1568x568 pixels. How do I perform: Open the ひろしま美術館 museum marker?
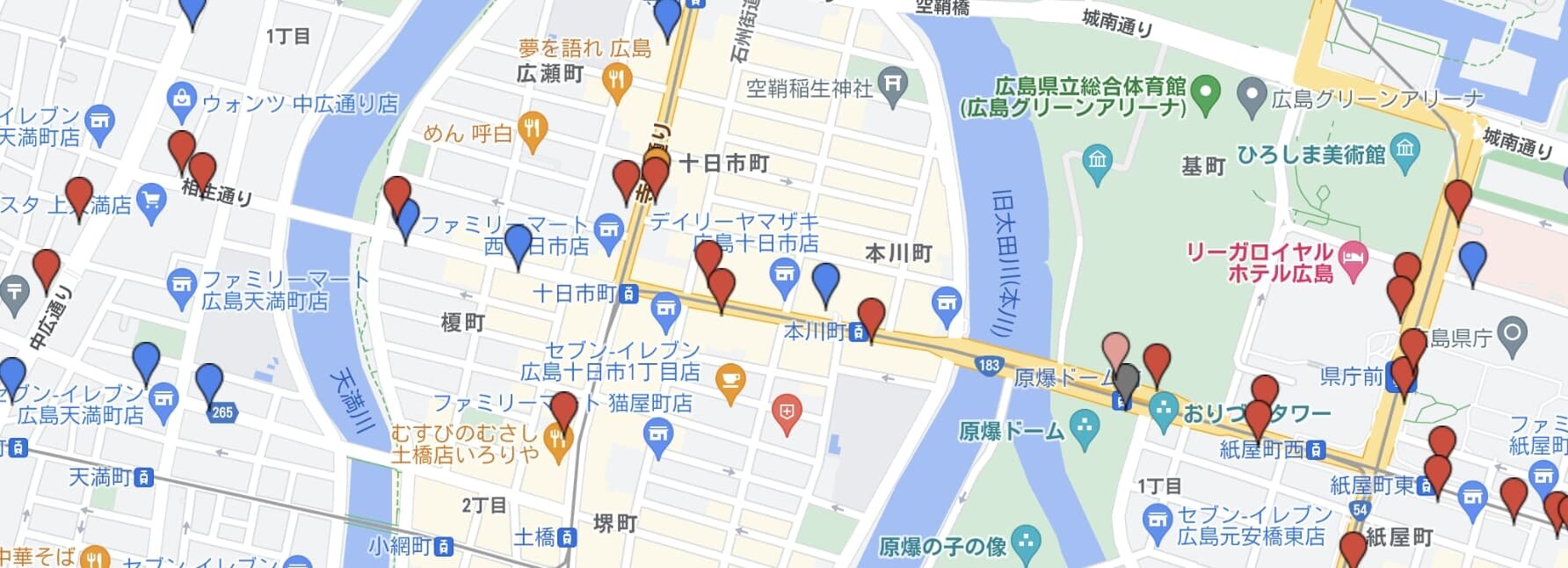pyautogui.click(x=1405, y=149)
